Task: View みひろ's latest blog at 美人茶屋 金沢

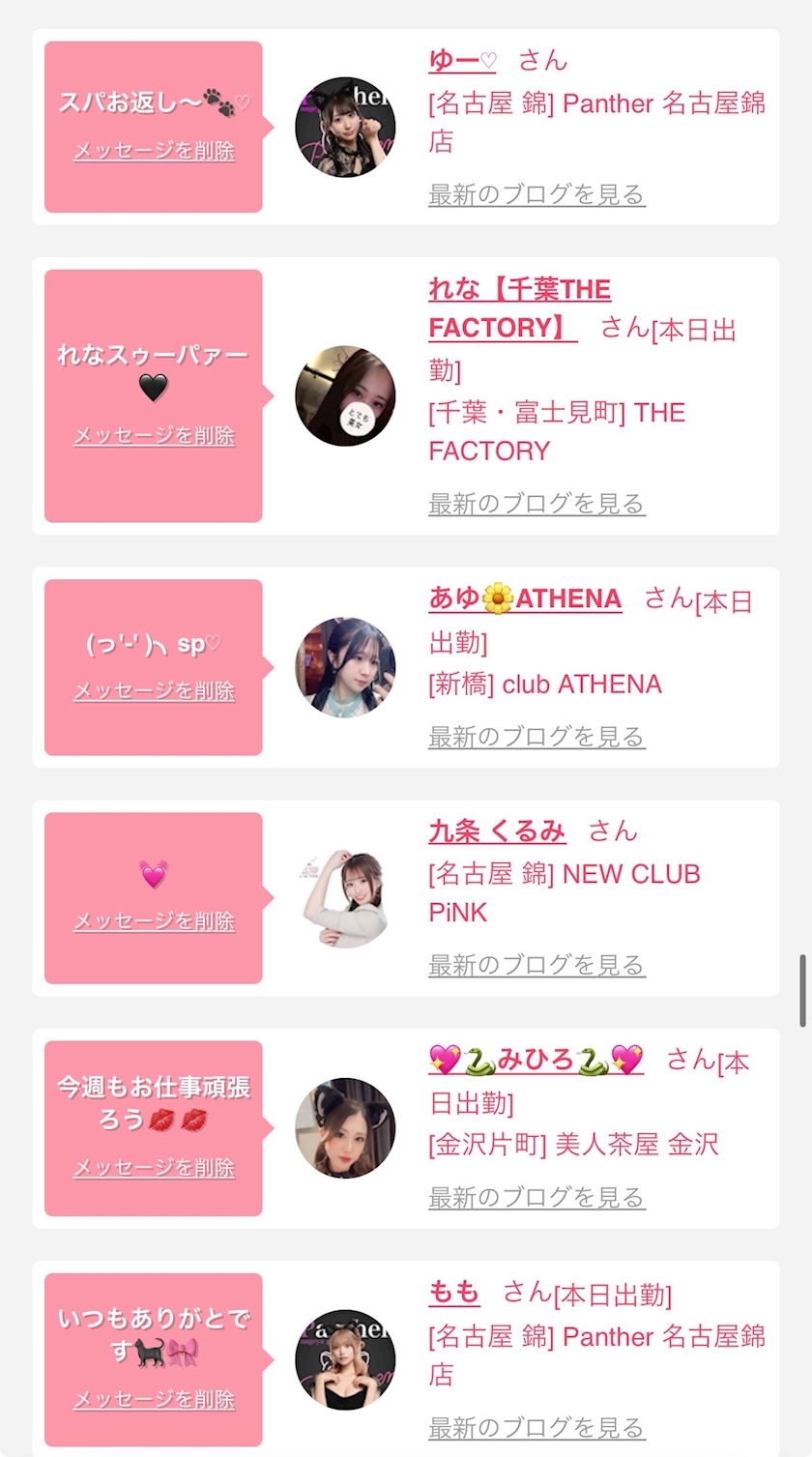Action: pos(536,1198)
